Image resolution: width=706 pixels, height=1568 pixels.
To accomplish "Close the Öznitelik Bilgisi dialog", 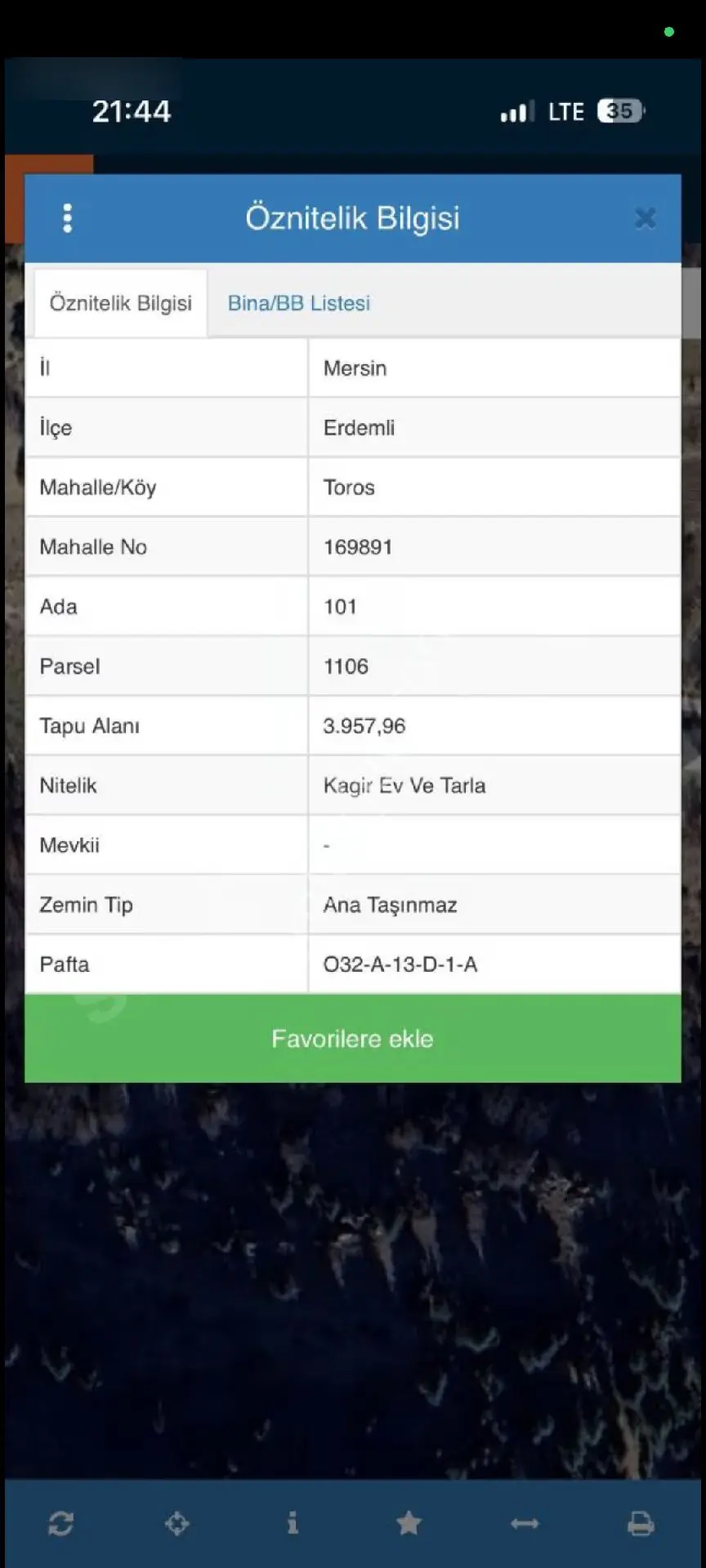I will tap(646, 218).
